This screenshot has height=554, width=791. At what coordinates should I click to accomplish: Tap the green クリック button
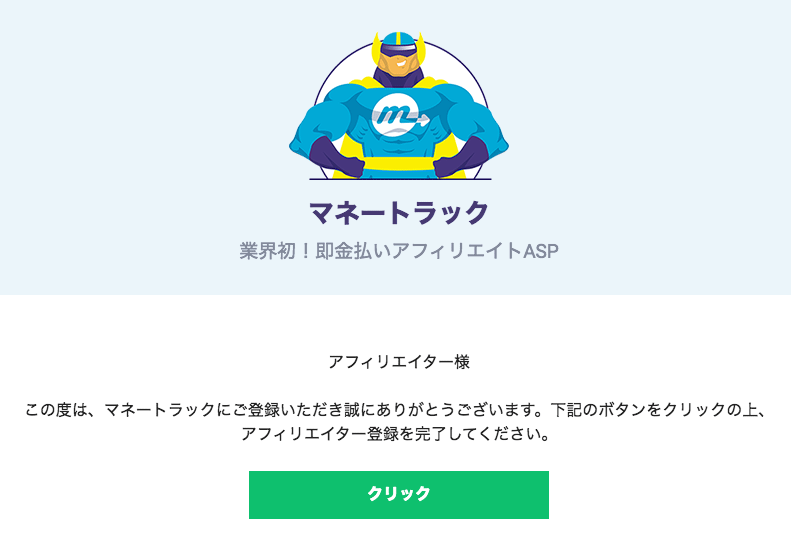[x=398, y=494]
